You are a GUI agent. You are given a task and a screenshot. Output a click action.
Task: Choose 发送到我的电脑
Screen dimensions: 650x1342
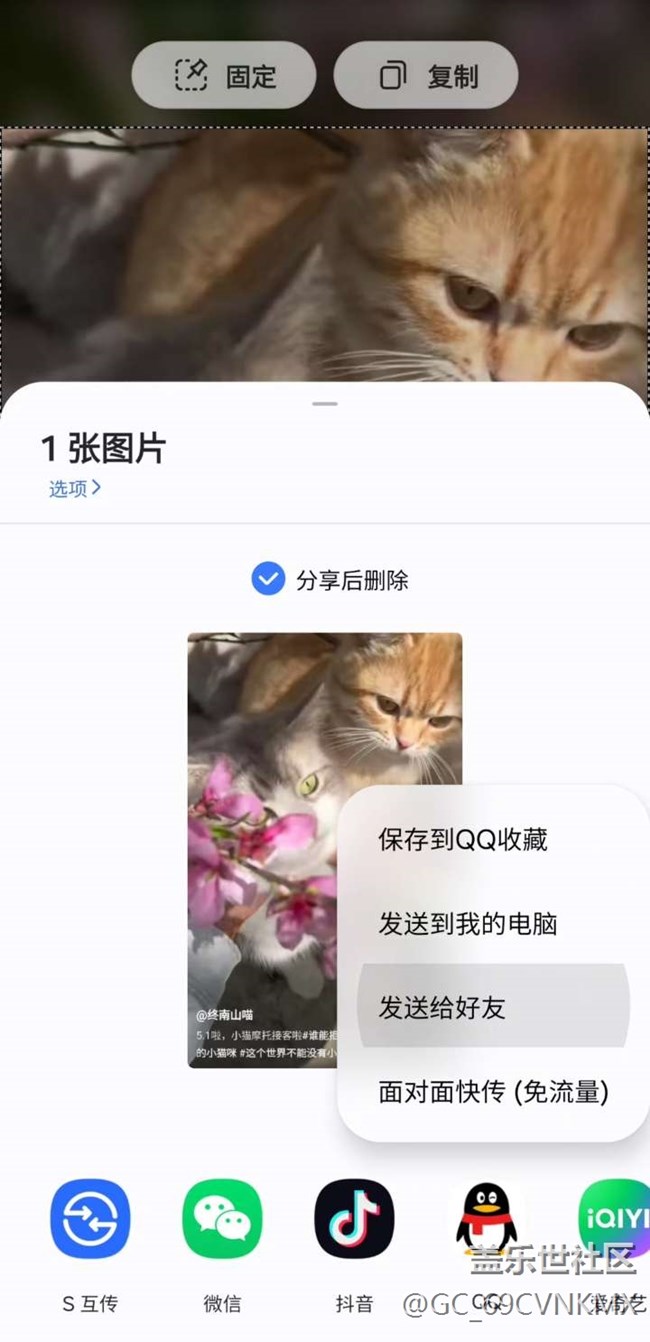click(x=467, y=923)
